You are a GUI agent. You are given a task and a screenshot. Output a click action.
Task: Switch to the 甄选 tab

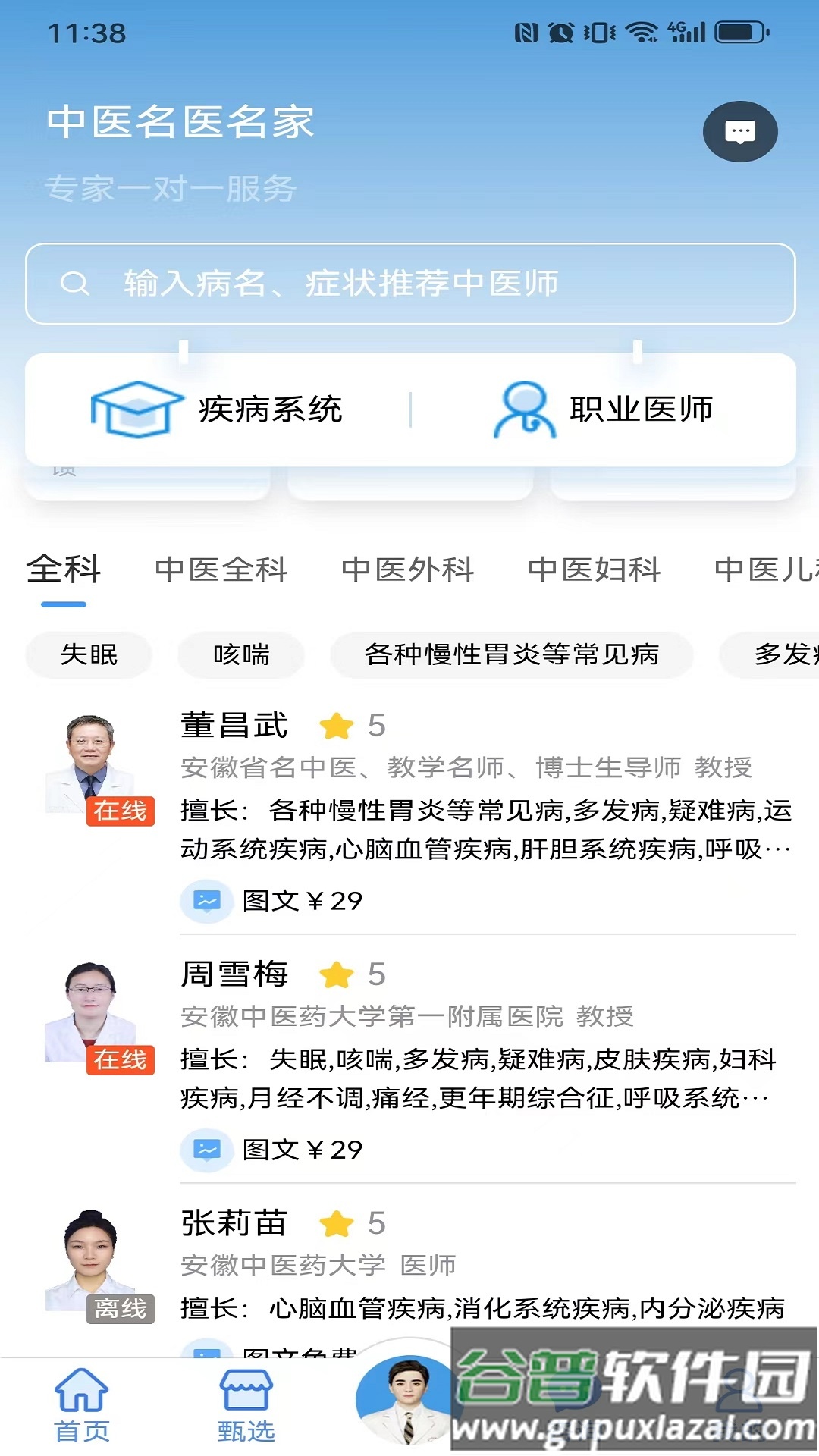246,1404
